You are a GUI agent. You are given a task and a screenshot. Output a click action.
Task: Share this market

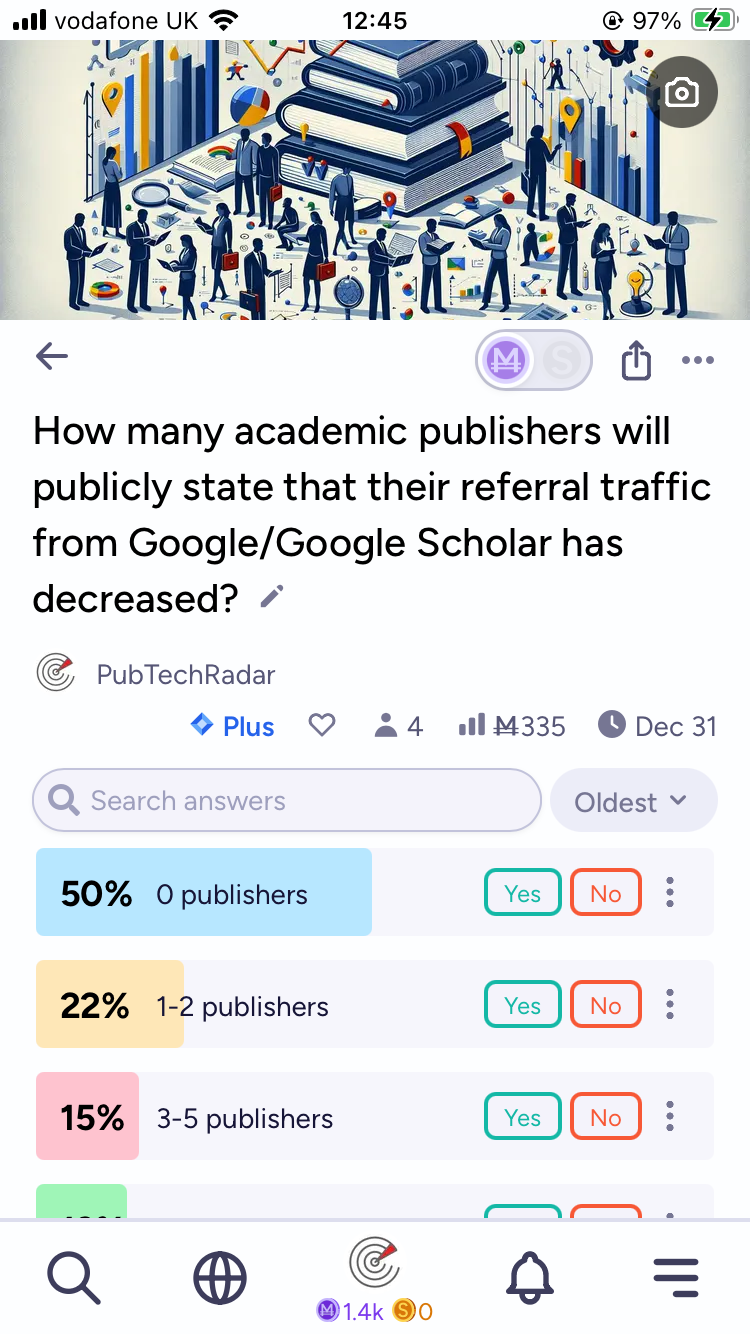(636, 360)
